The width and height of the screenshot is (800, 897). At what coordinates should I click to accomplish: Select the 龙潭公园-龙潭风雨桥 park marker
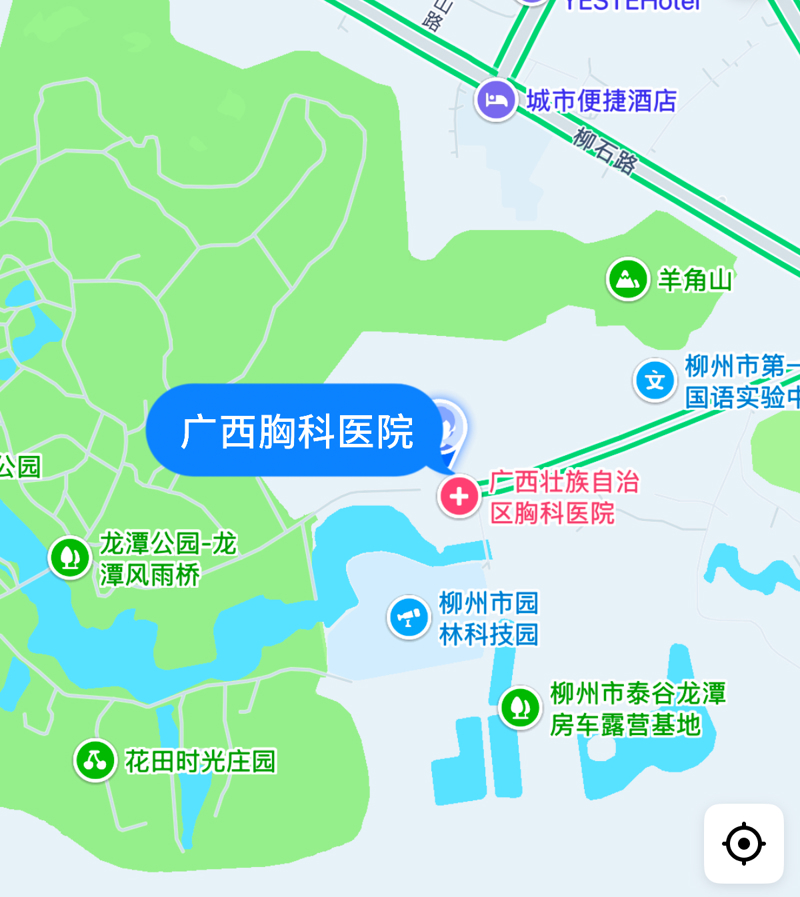(x=70, y=557)
